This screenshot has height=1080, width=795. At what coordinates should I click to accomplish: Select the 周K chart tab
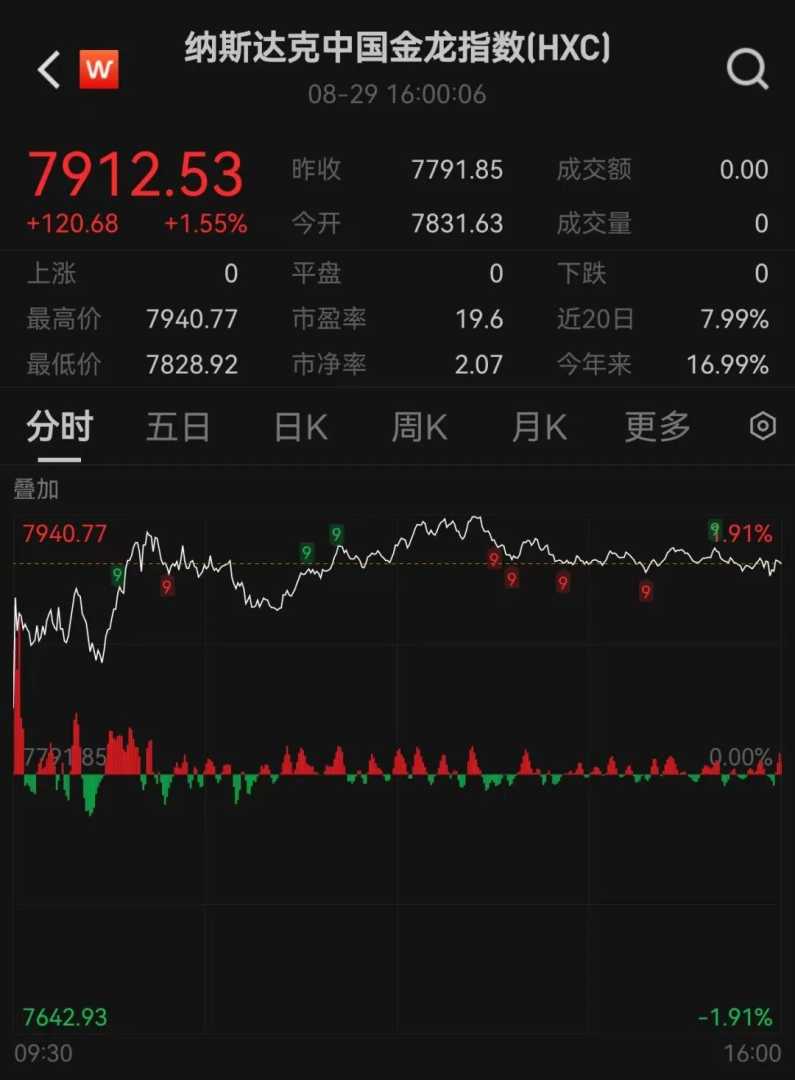click(x=419, y=427)
